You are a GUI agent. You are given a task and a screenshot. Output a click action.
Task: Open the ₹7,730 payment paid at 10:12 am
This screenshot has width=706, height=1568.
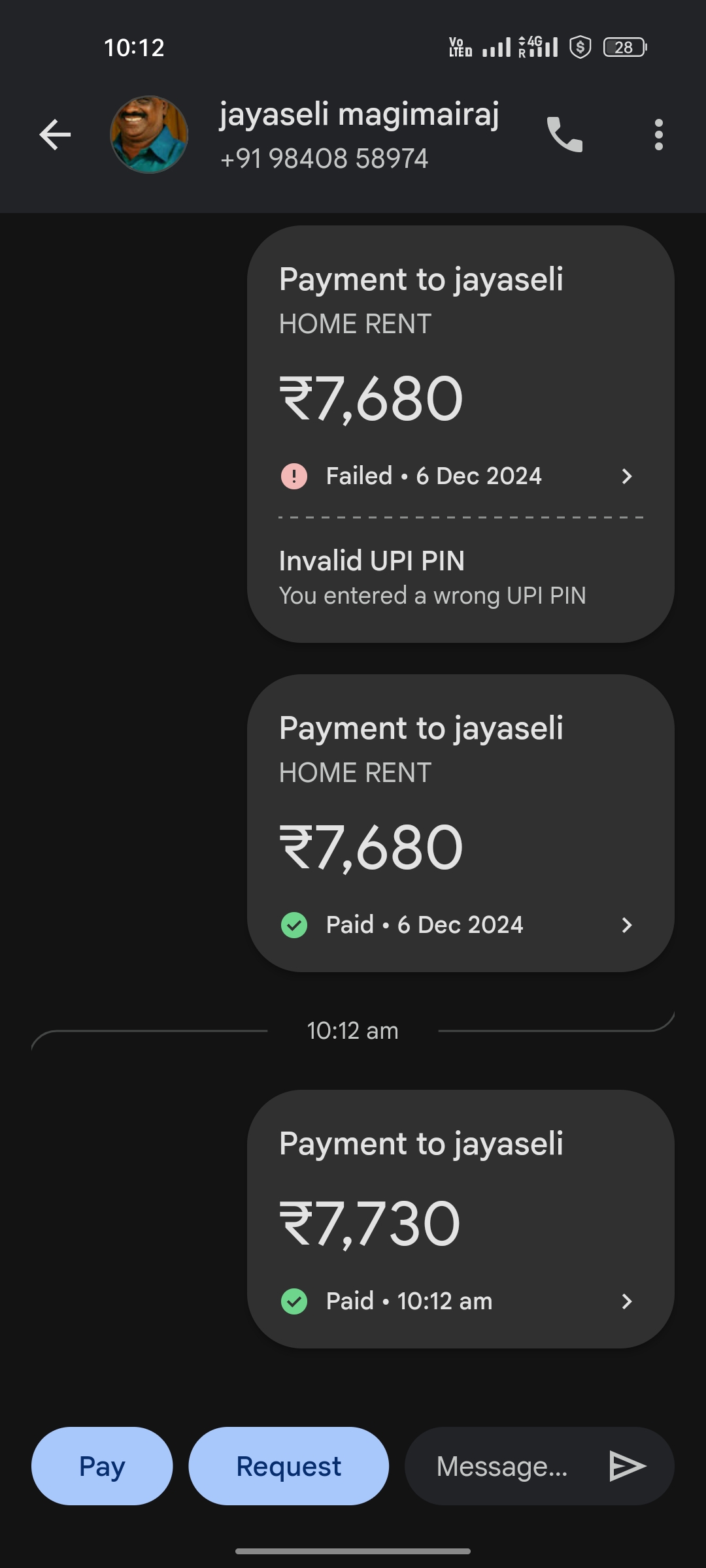[460, 1219]
